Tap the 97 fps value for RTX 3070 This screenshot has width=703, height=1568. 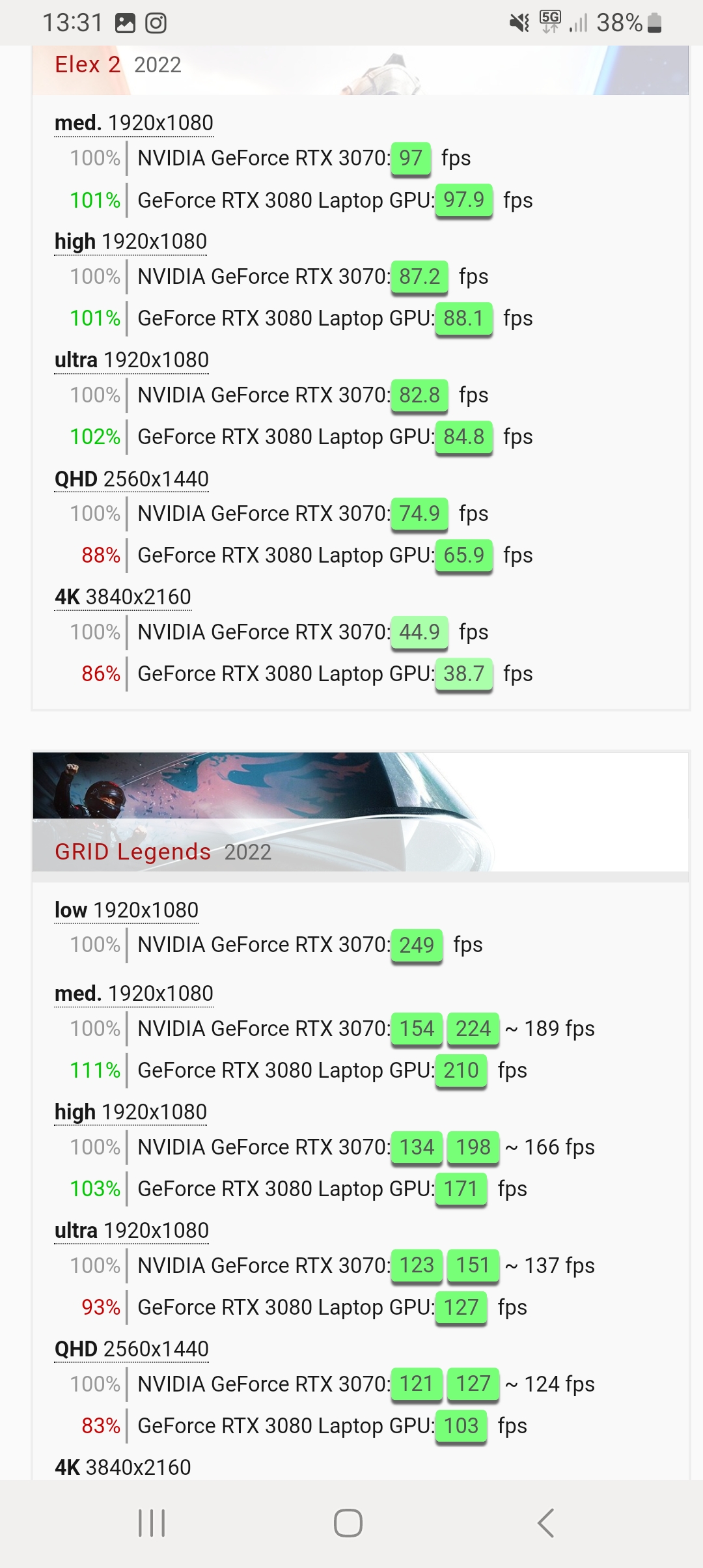coord(411,158)
